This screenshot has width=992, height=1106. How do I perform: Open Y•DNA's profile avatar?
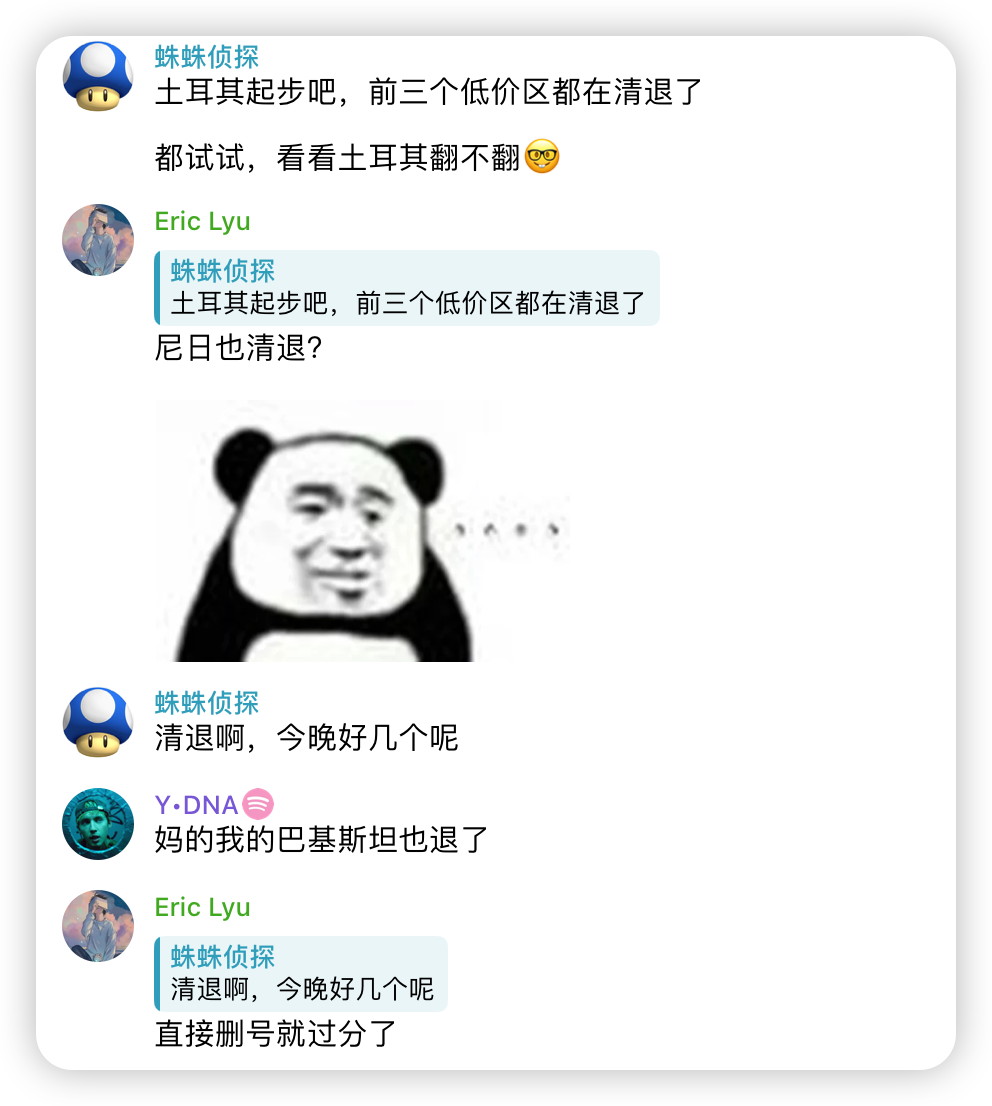point(98,824)
